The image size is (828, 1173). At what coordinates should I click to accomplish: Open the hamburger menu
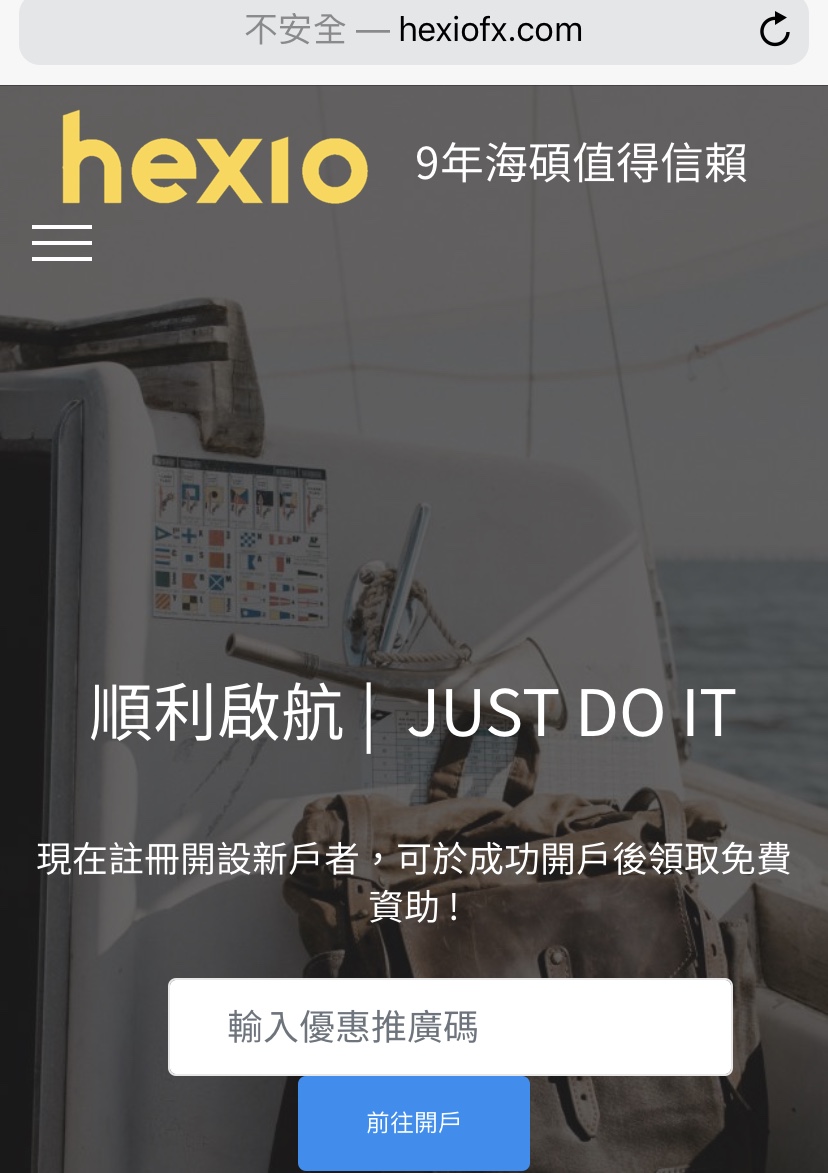pyautogui.click(x=62, y=243)
